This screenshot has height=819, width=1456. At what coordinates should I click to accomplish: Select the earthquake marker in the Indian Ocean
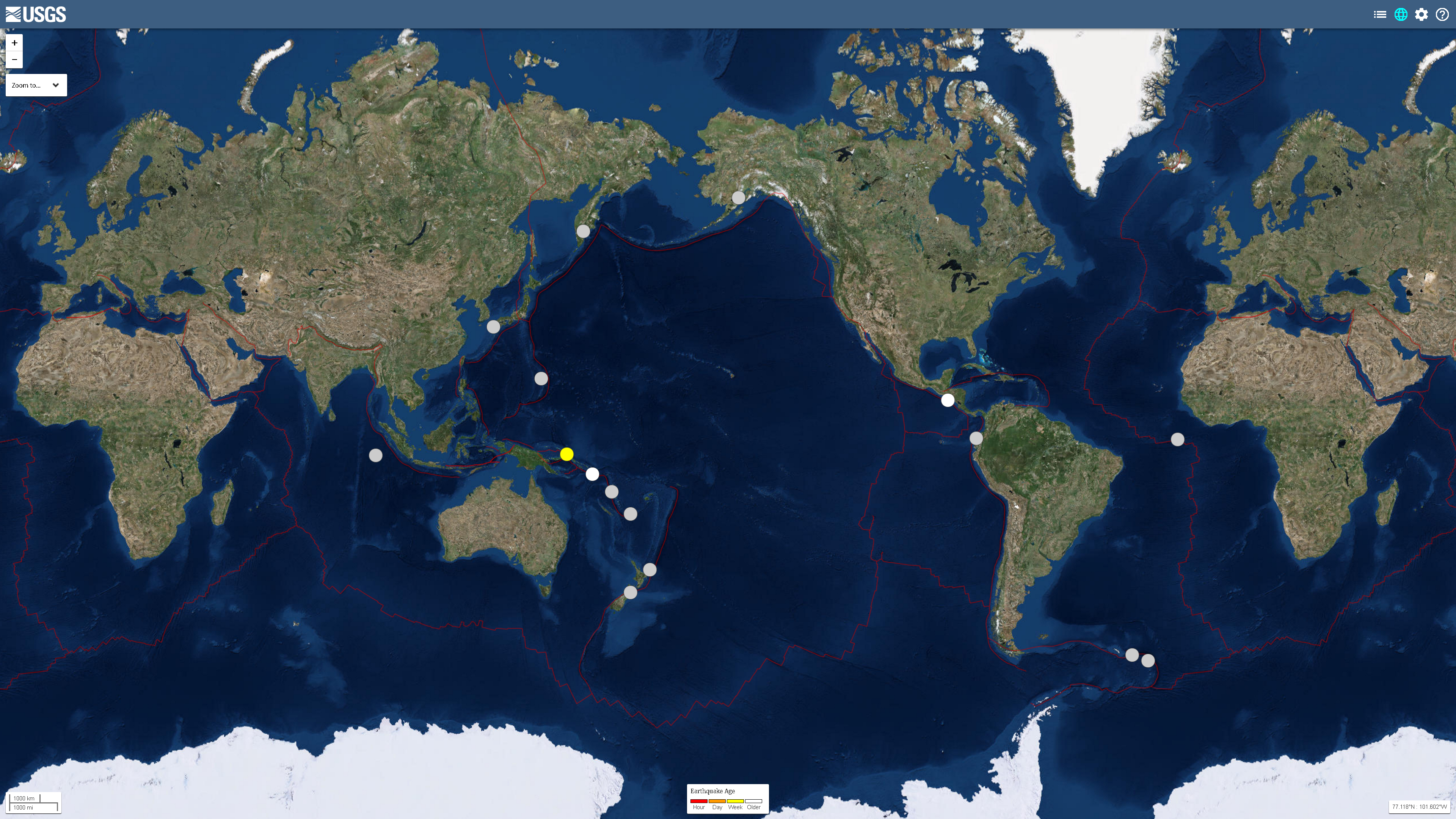(375, 455)
